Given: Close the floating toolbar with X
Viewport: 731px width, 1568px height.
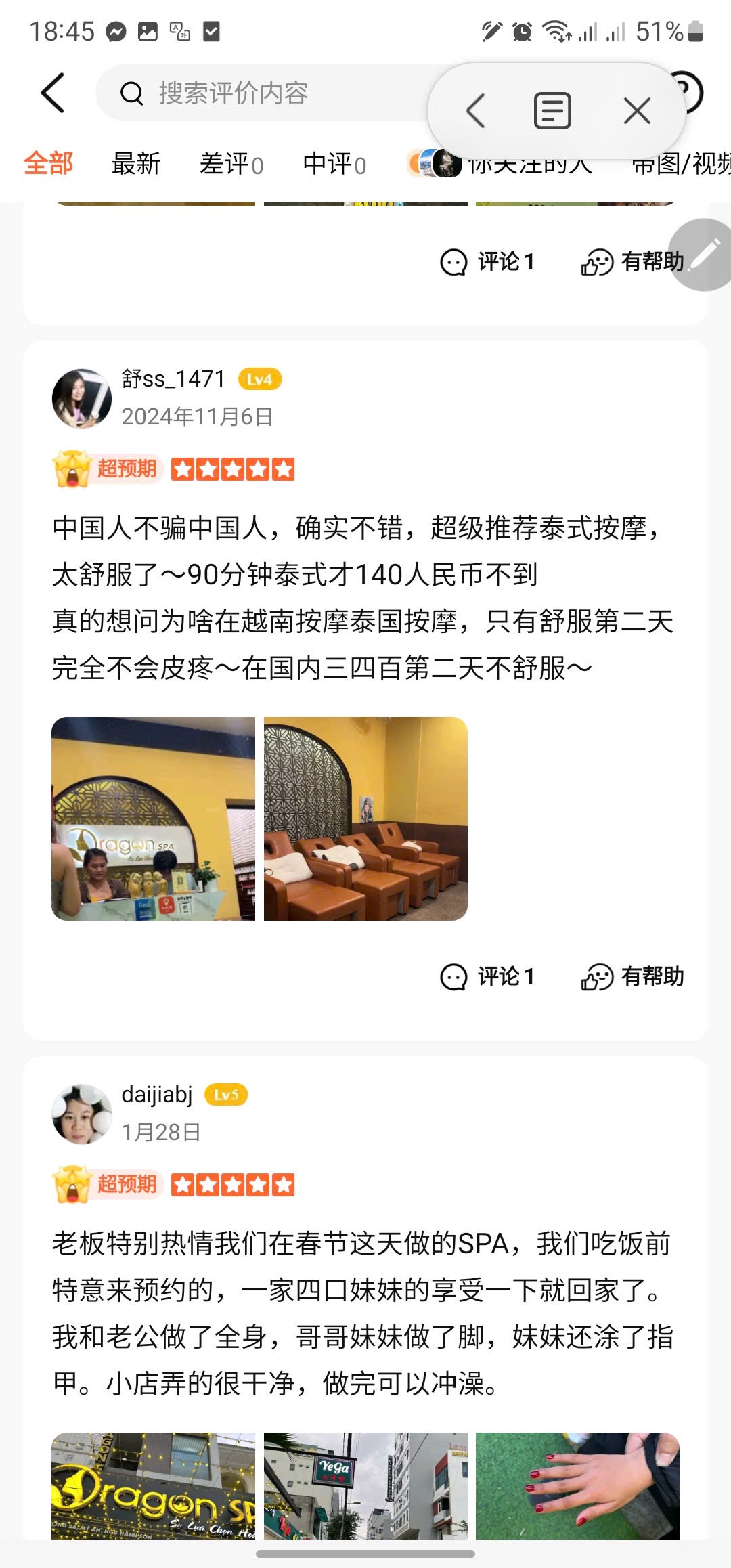Looking at the screenshot, I should (x=637, y=111).
